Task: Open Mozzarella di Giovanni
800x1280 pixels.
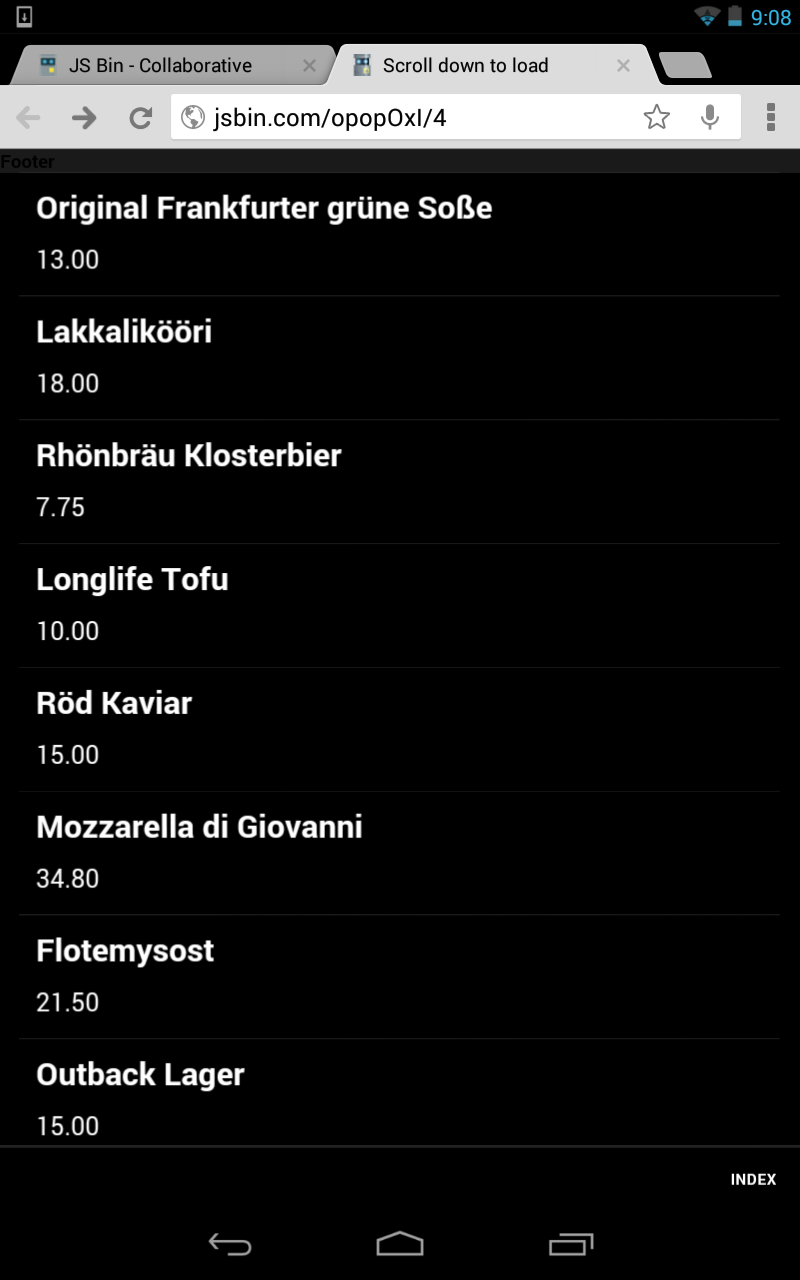Action: (x=399, y=853)
